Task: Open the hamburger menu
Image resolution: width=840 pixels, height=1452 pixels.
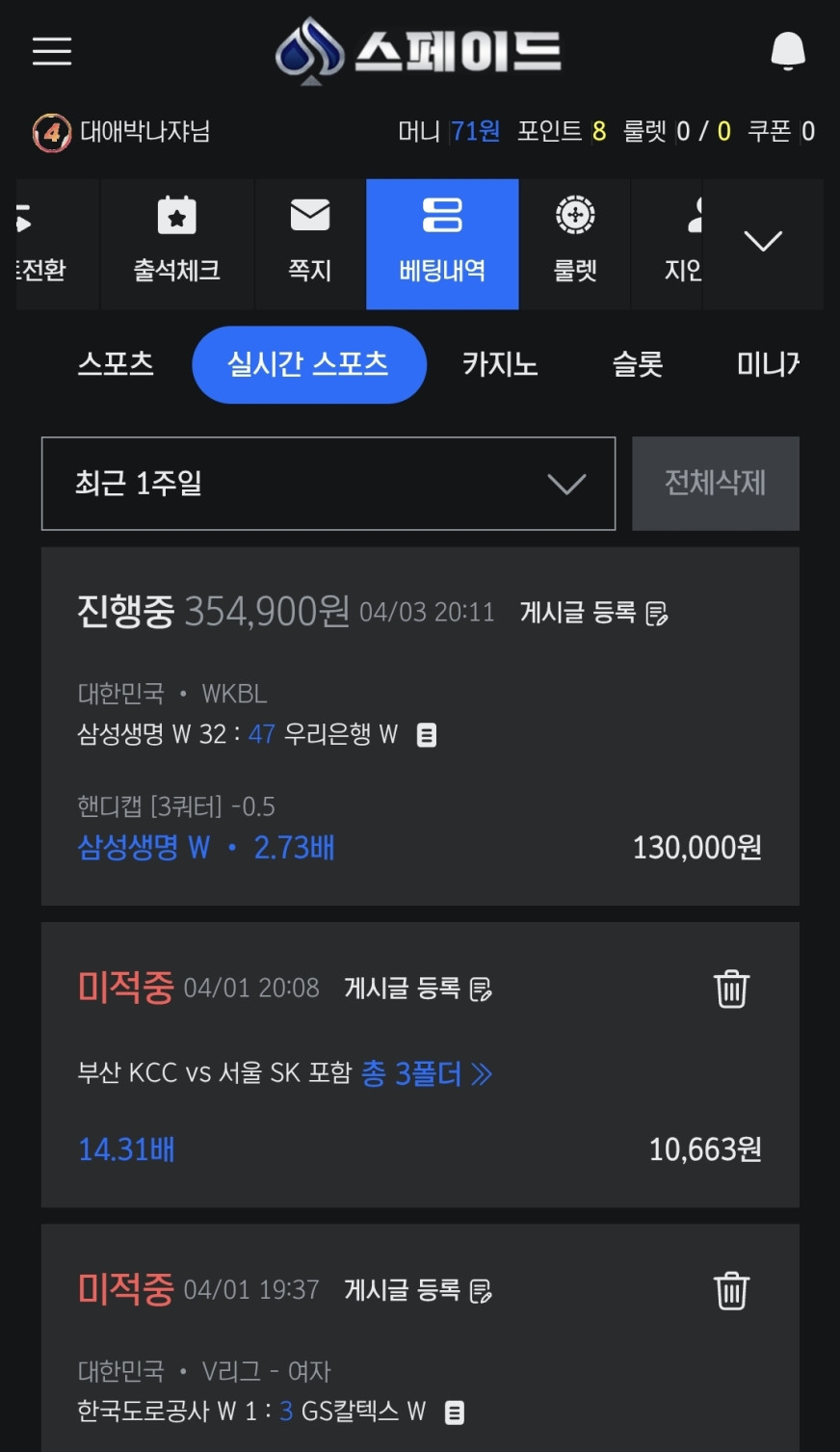Action: 52,51
